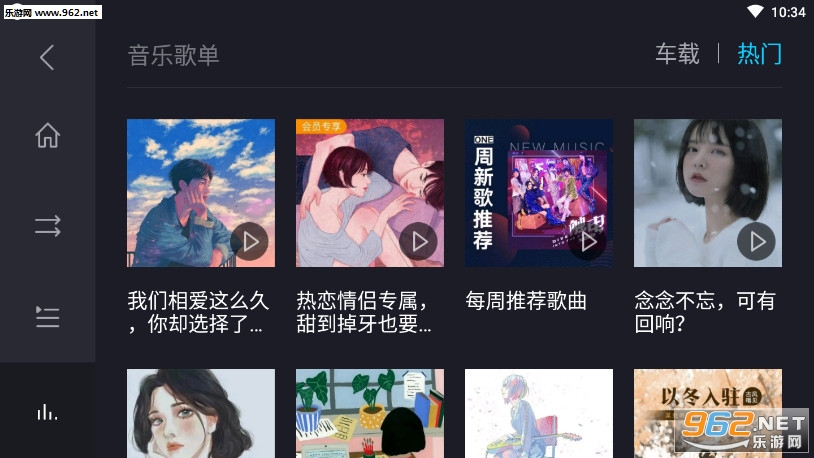This screenshot has width=814, height=458.
Task: Play the 念念不忘,可有回响? playlist
Action: point(756,241)
